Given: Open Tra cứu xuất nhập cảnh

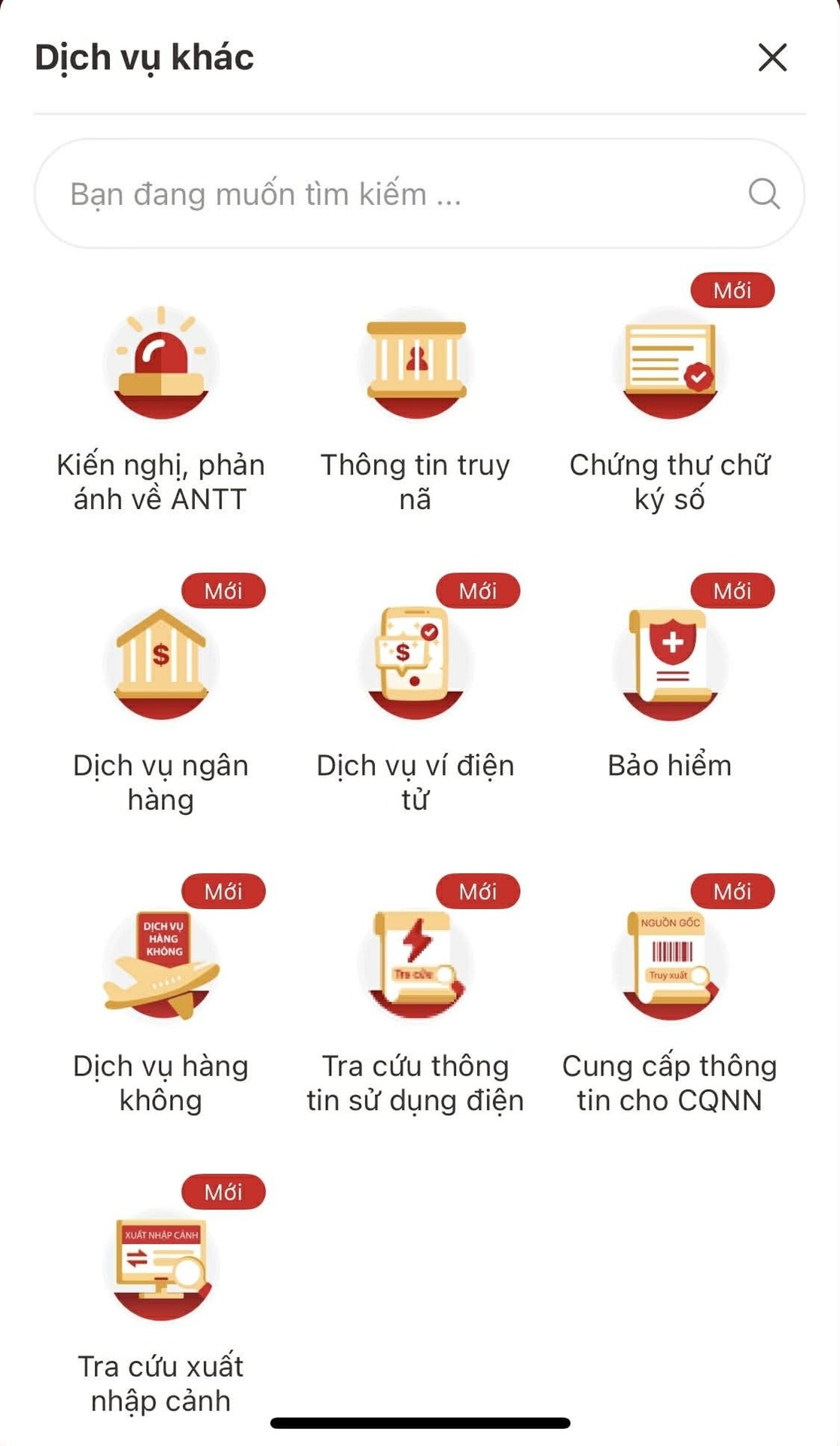Looking at the screenshot, I should (x=161, y=1267).
